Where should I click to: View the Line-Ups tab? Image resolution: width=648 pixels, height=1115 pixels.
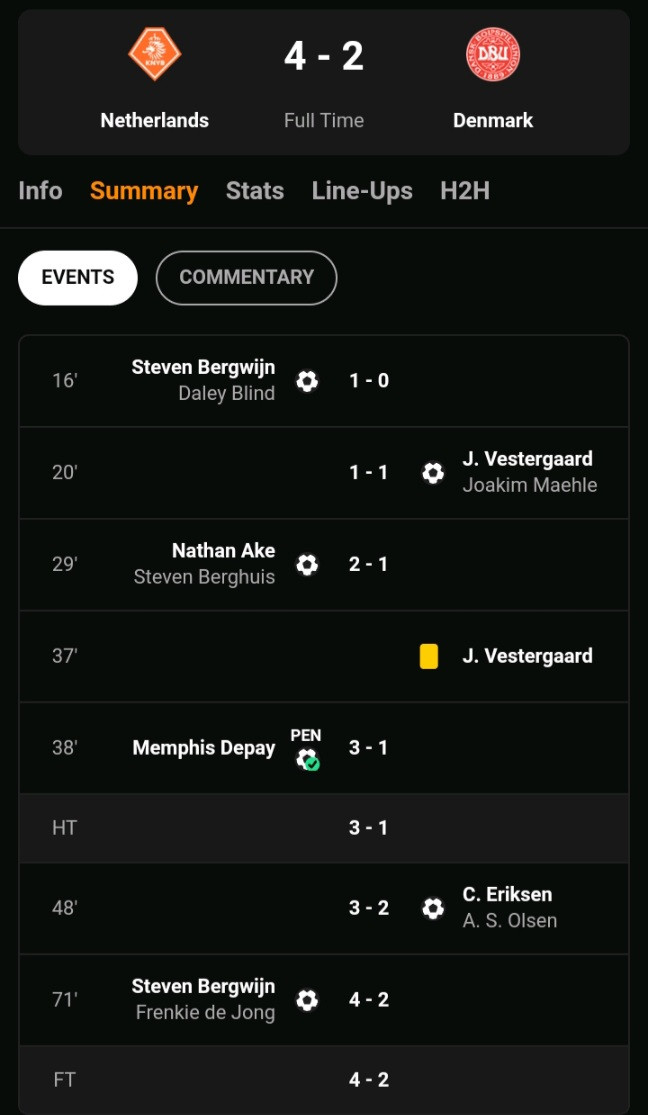(x=362, y=191)
